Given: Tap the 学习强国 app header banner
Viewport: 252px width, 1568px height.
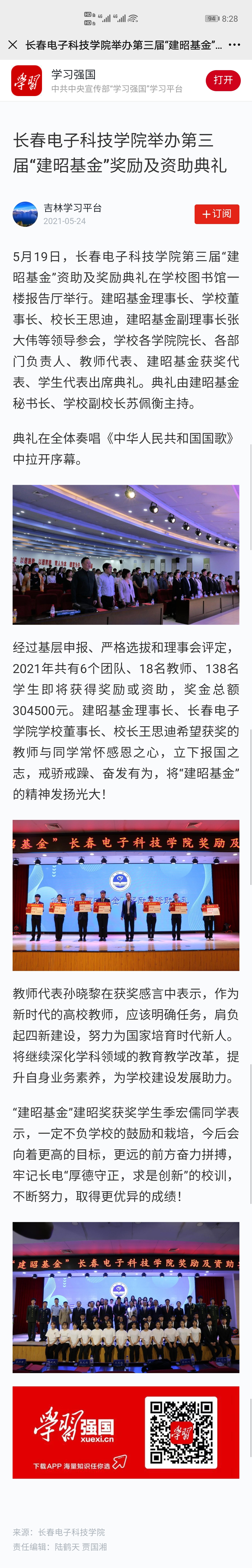Looking at the screenshot, I should pyautogui.click(x=97, y=80).
